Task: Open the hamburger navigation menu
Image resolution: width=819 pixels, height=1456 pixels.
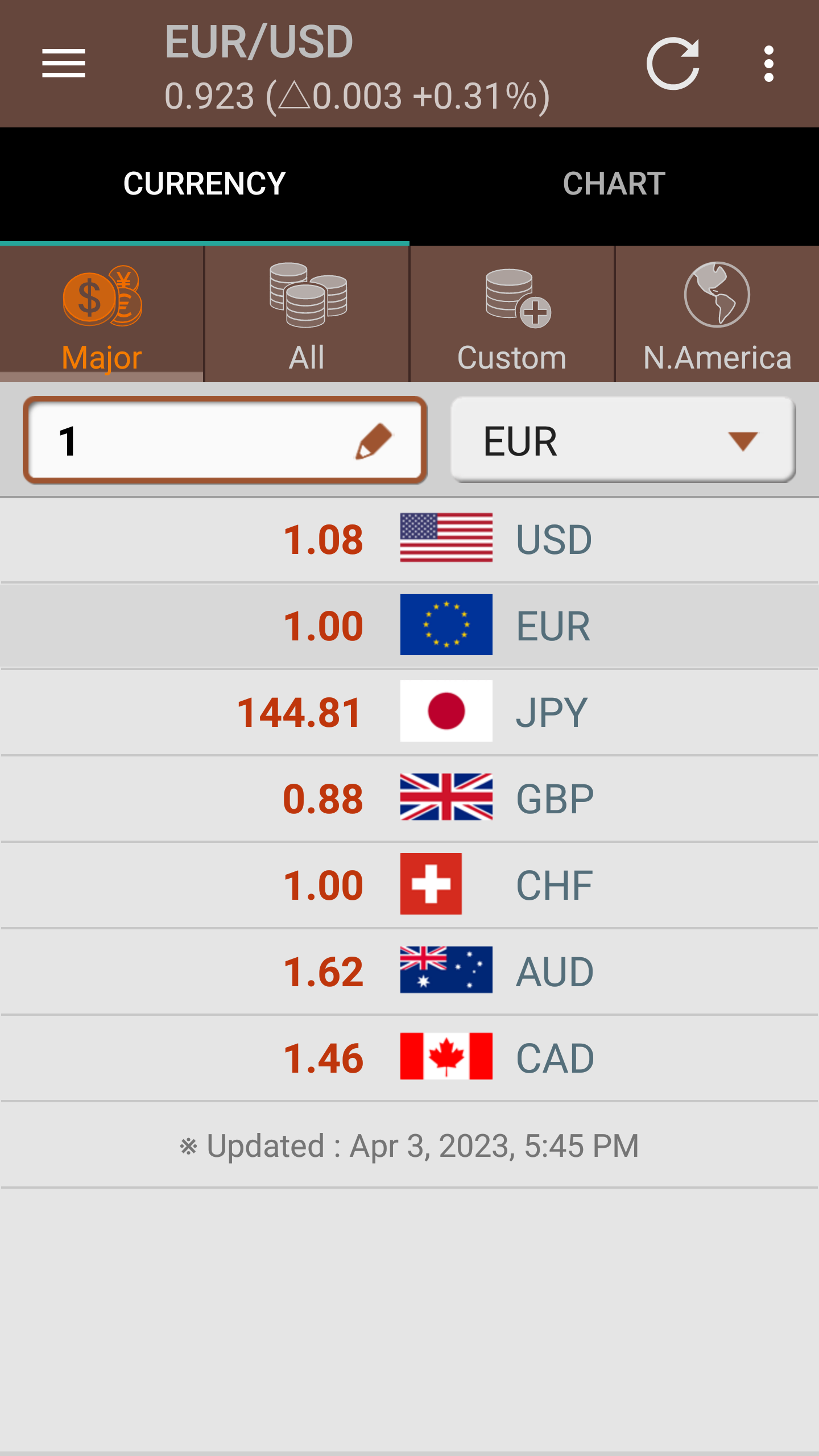Action: (64, 63)
